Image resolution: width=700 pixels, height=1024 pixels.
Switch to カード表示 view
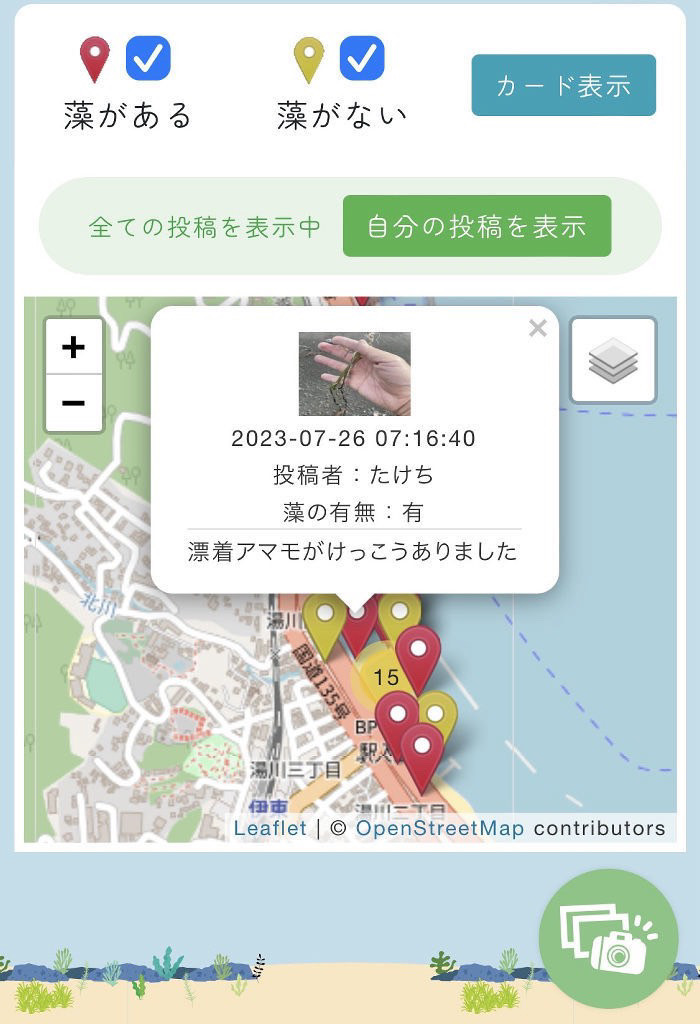coord(563,85)
